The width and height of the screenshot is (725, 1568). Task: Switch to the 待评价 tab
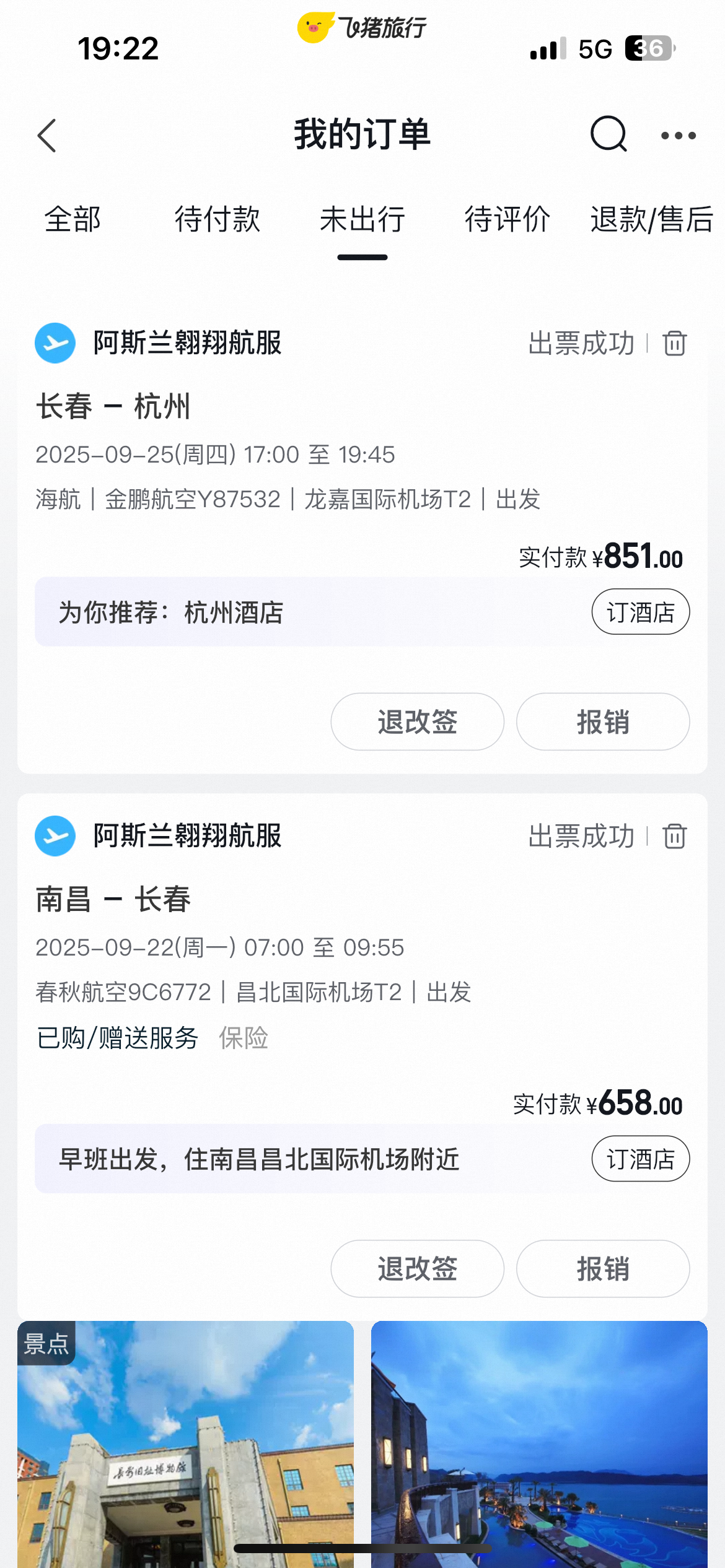coord(507,219)
